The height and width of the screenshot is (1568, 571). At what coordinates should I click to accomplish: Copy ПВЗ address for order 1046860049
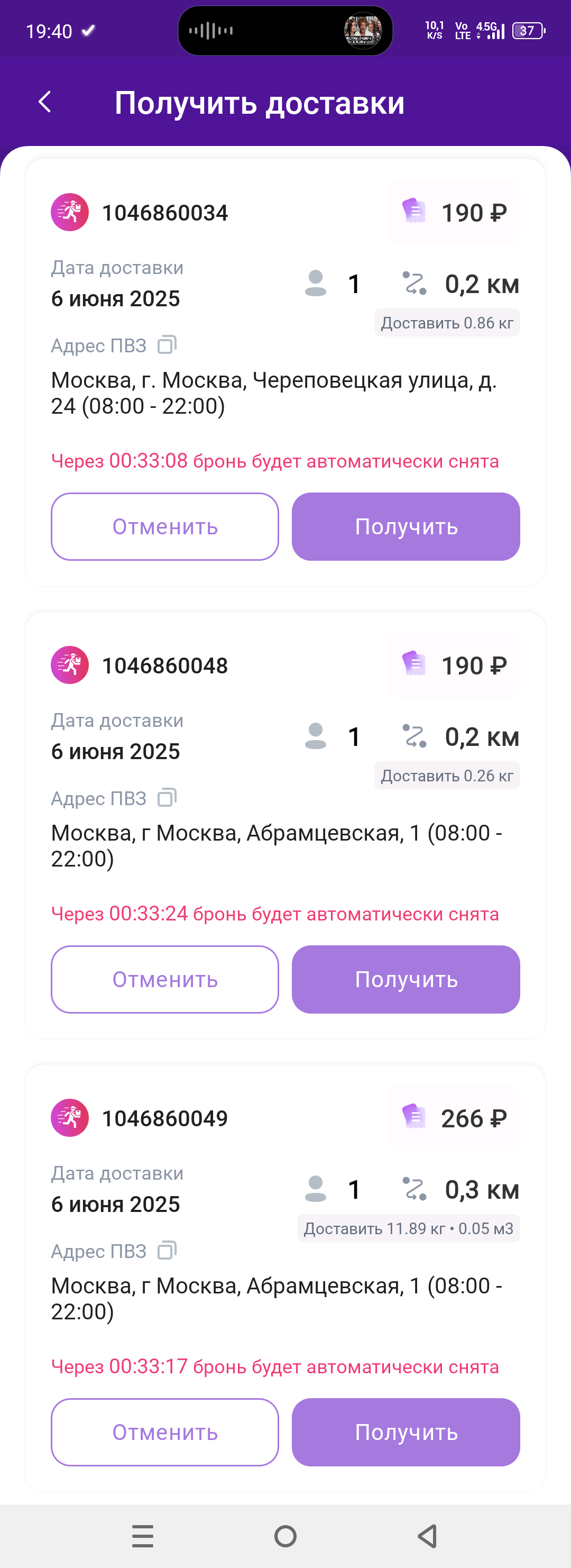[x=167, y=1251]
